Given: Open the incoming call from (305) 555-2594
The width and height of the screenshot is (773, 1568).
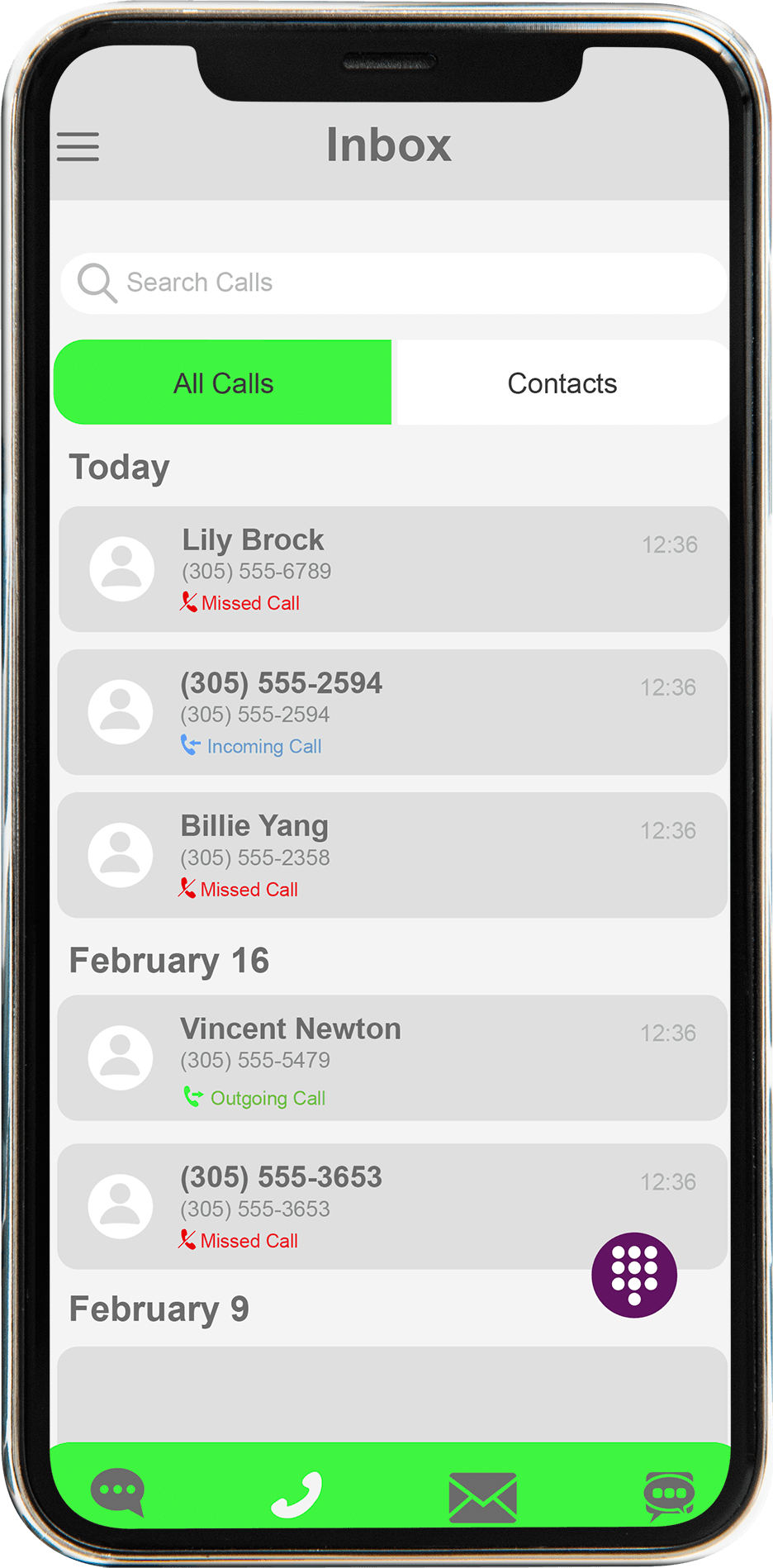Looking at the screenshot, I should [392, 712].
